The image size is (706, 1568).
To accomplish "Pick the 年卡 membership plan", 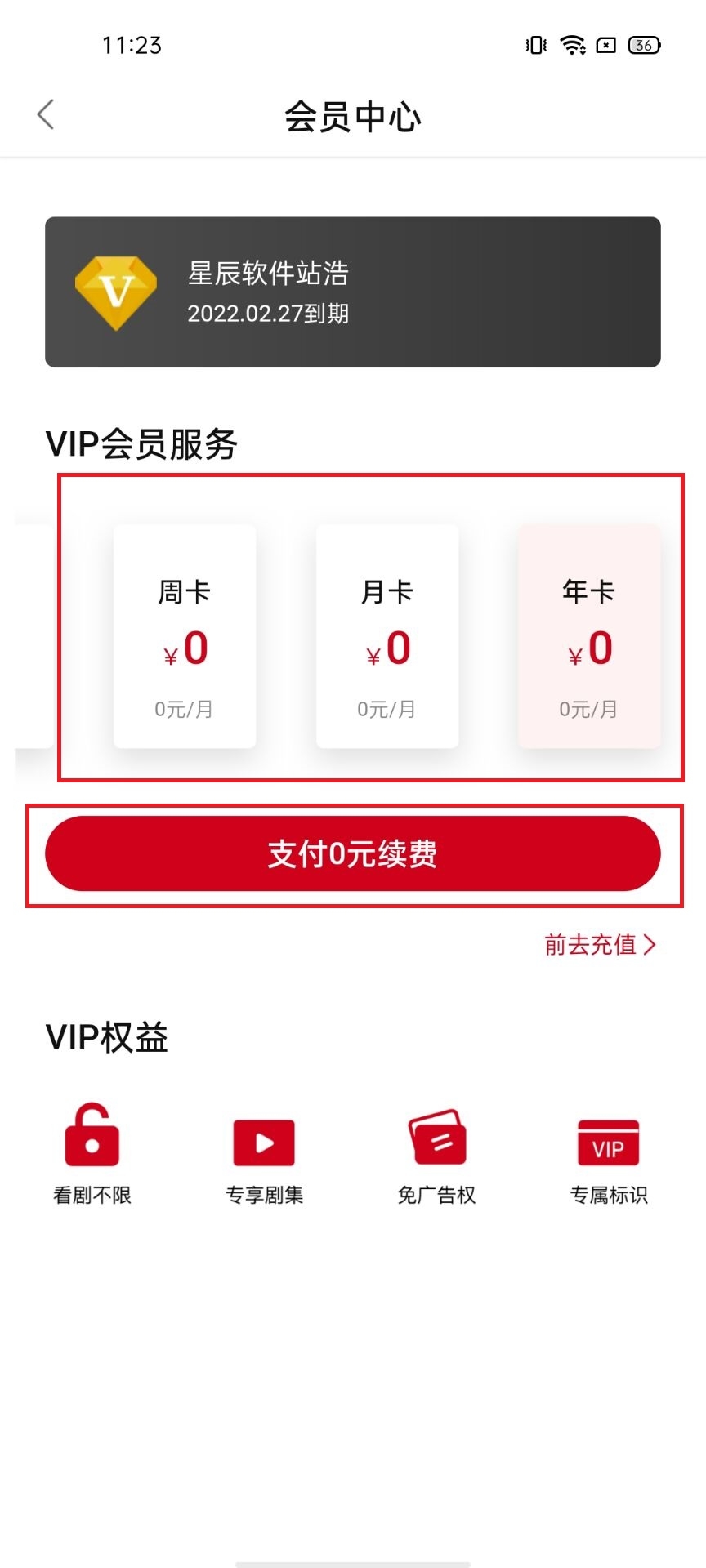I will (589, 636).
